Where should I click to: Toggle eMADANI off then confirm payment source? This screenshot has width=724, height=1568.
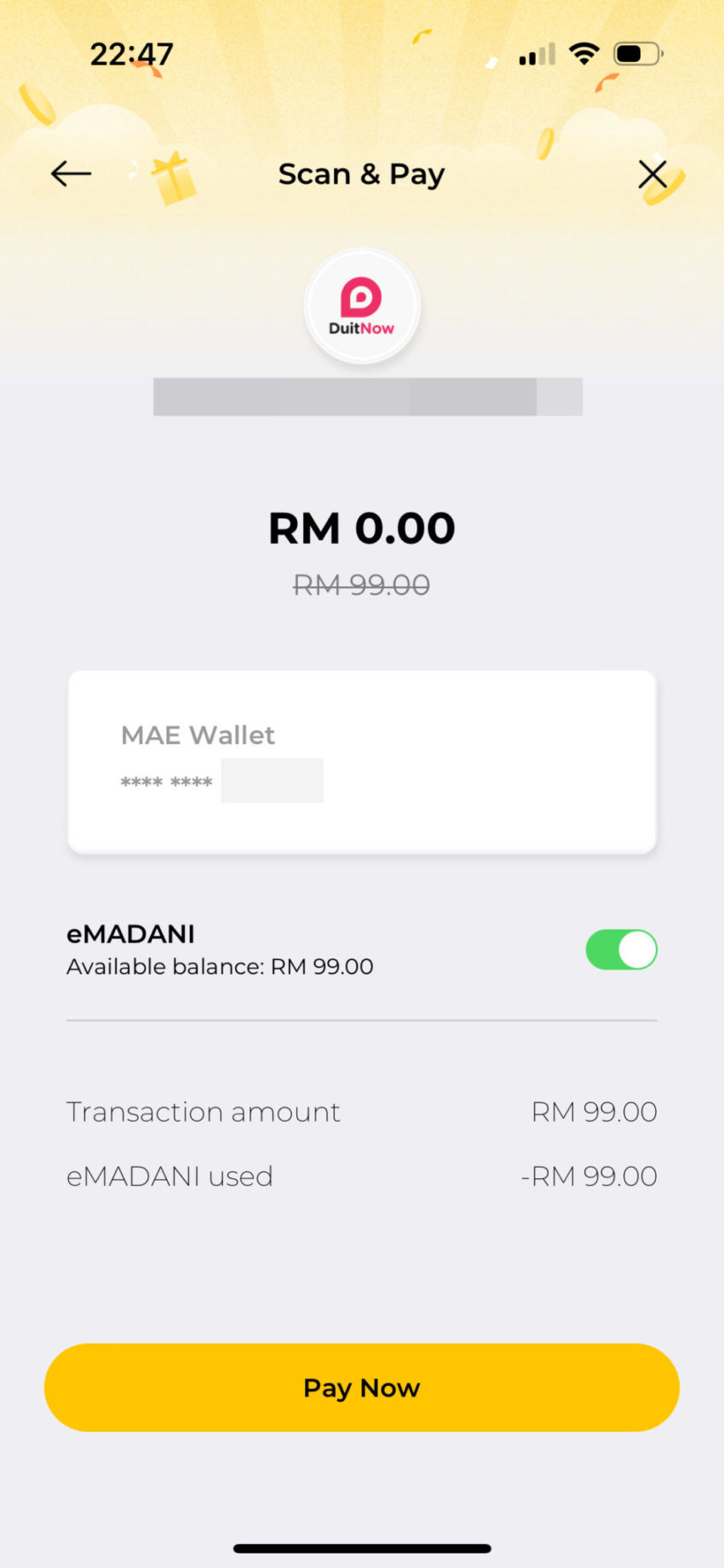coord(622,949)
